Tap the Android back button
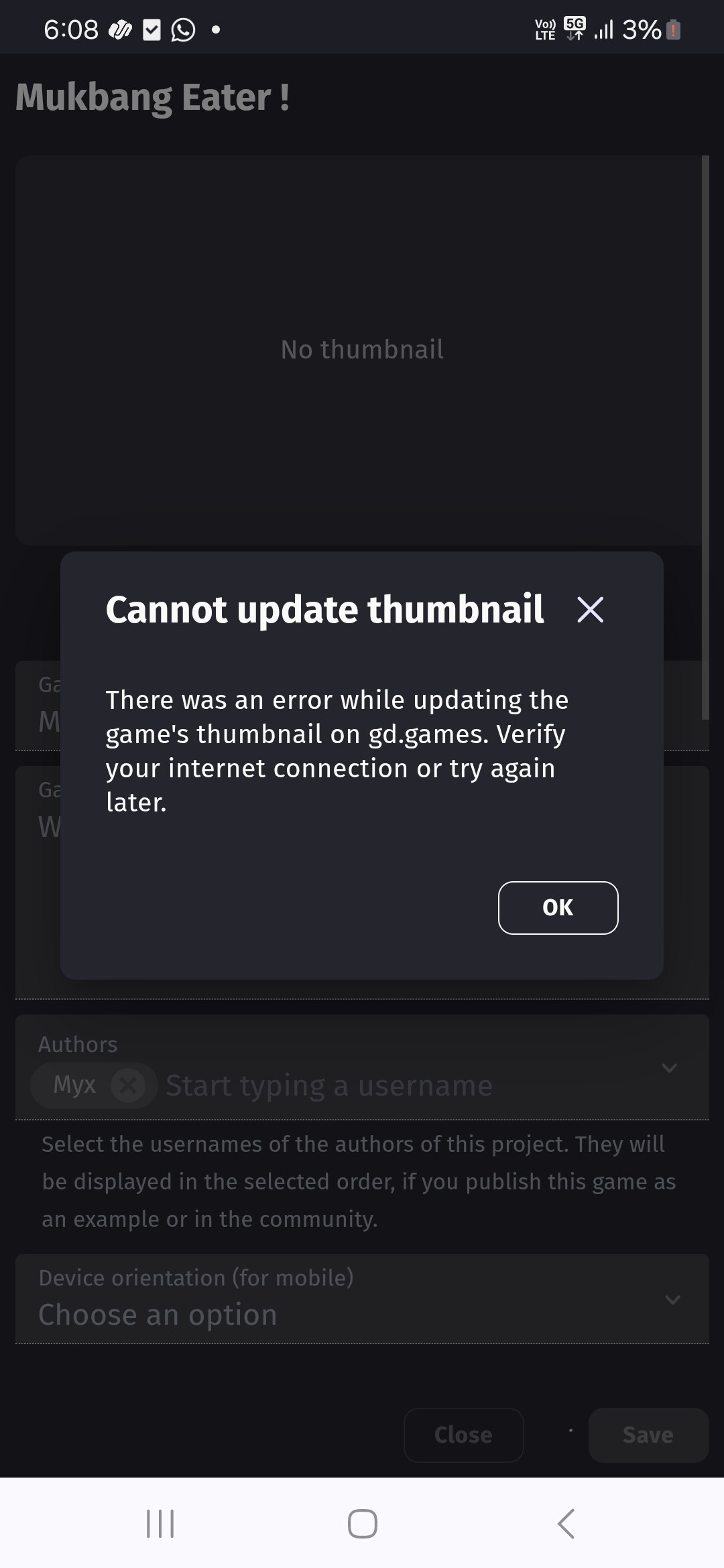Image resolution: width=724 pixels, height=1568 pixels. click(566, 1523)
